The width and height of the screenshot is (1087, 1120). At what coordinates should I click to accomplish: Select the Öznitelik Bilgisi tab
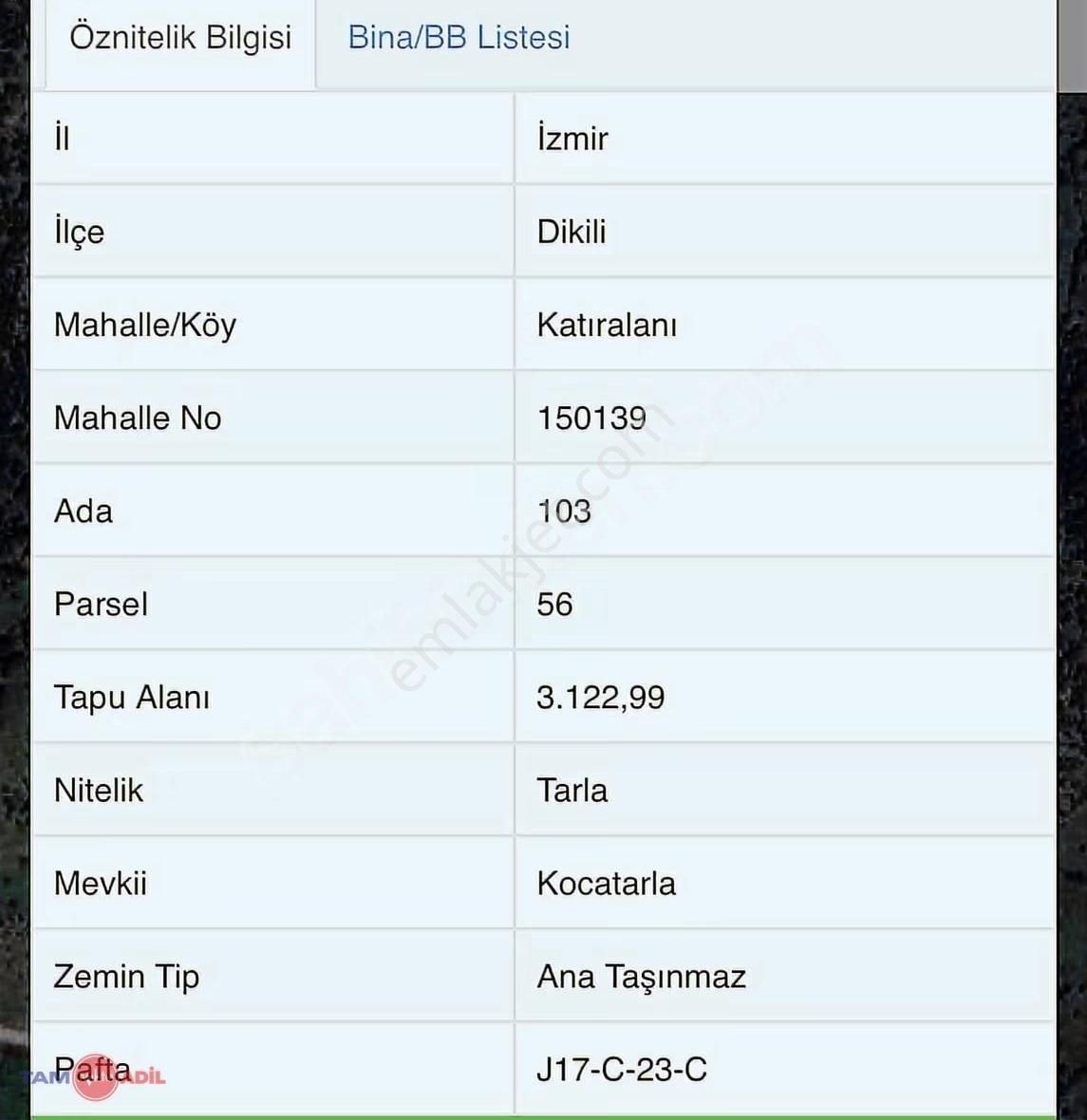(180, 38)
